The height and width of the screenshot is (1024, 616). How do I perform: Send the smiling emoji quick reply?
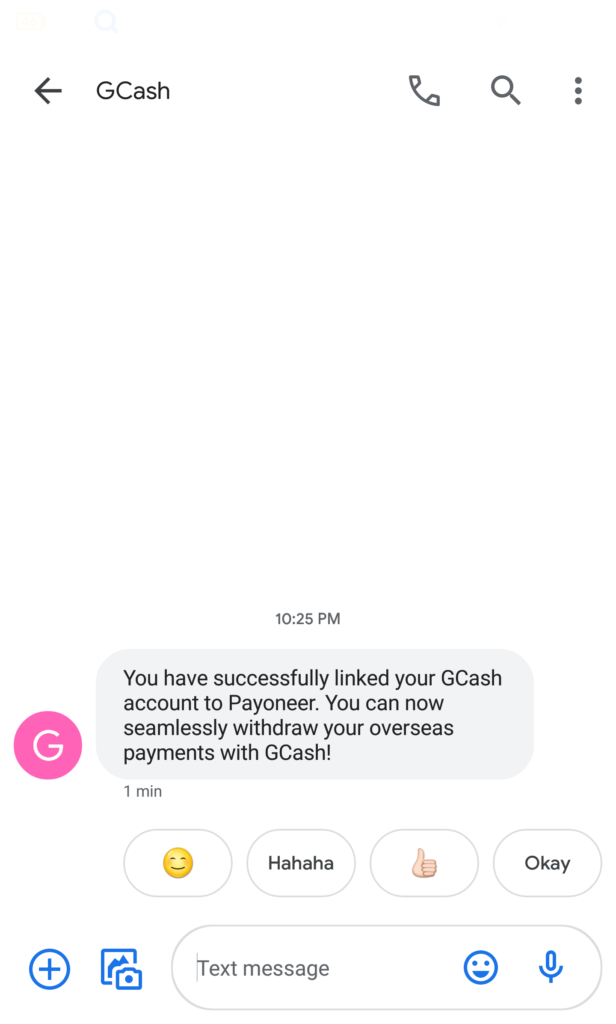point(178,863)
